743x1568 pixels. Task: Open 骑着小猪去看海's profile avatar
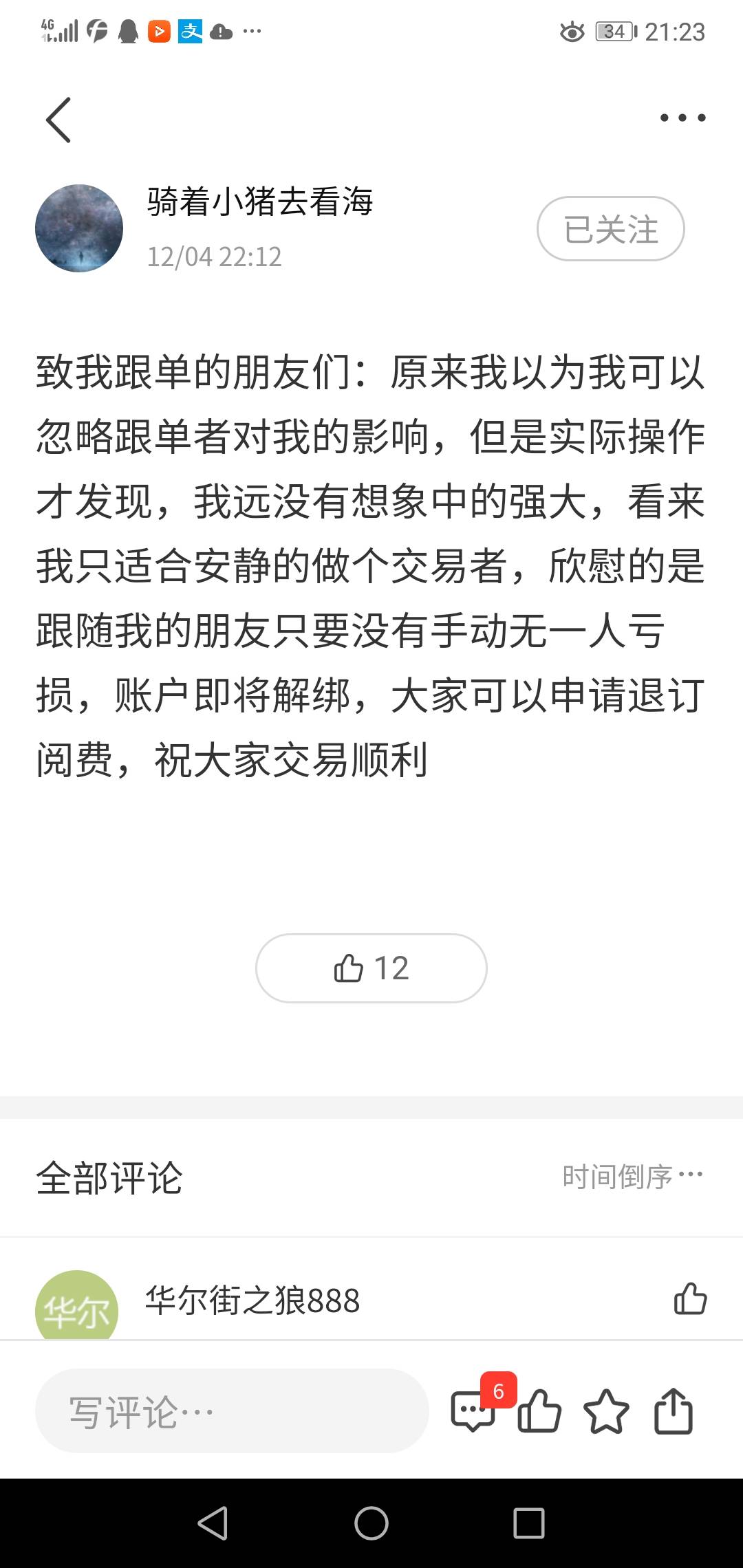tap(79, 228)
